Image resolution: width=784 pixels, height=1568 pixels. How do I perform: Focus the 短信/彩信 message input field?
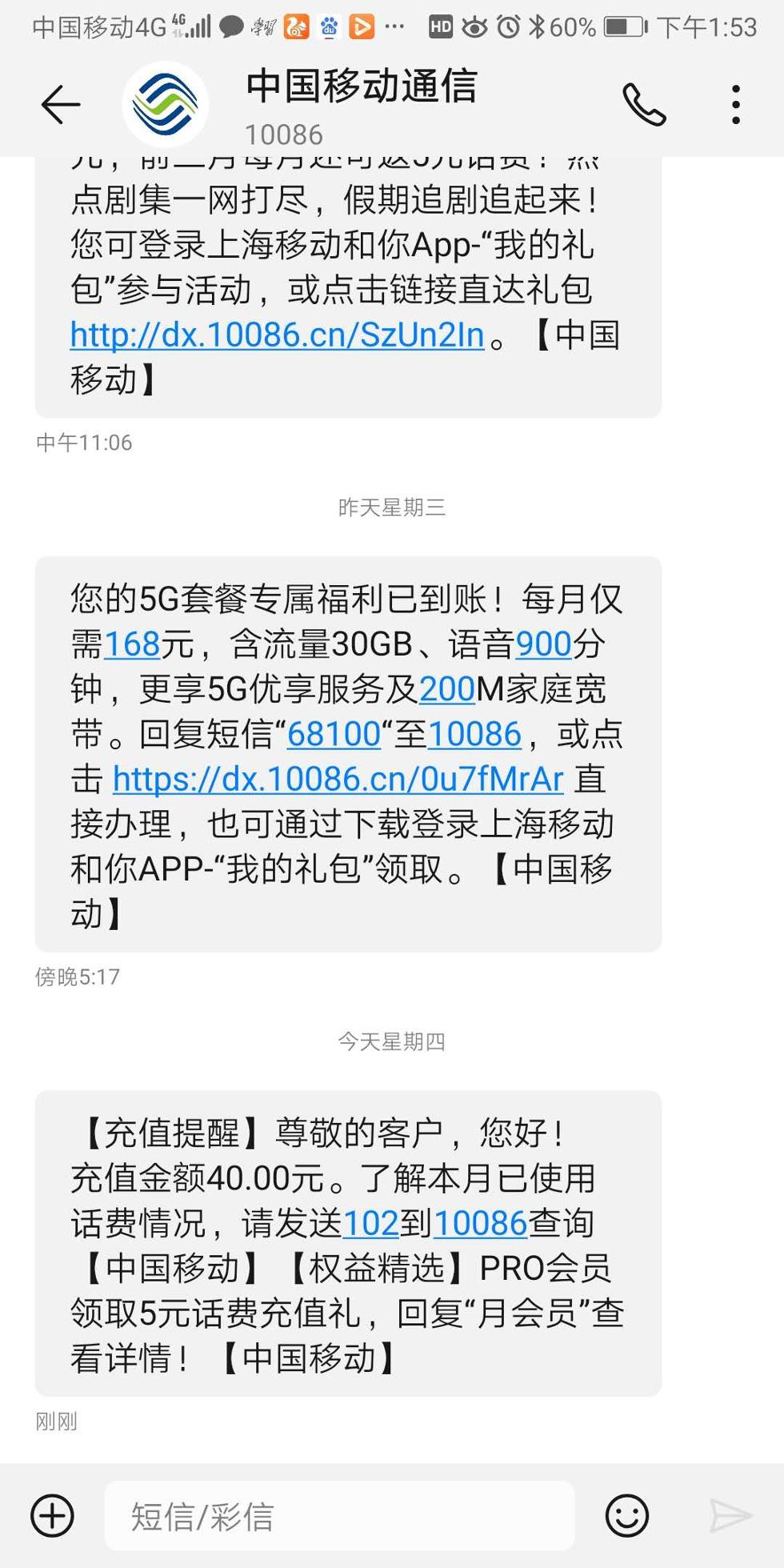pyautogui.click(x=339, y=1515)
